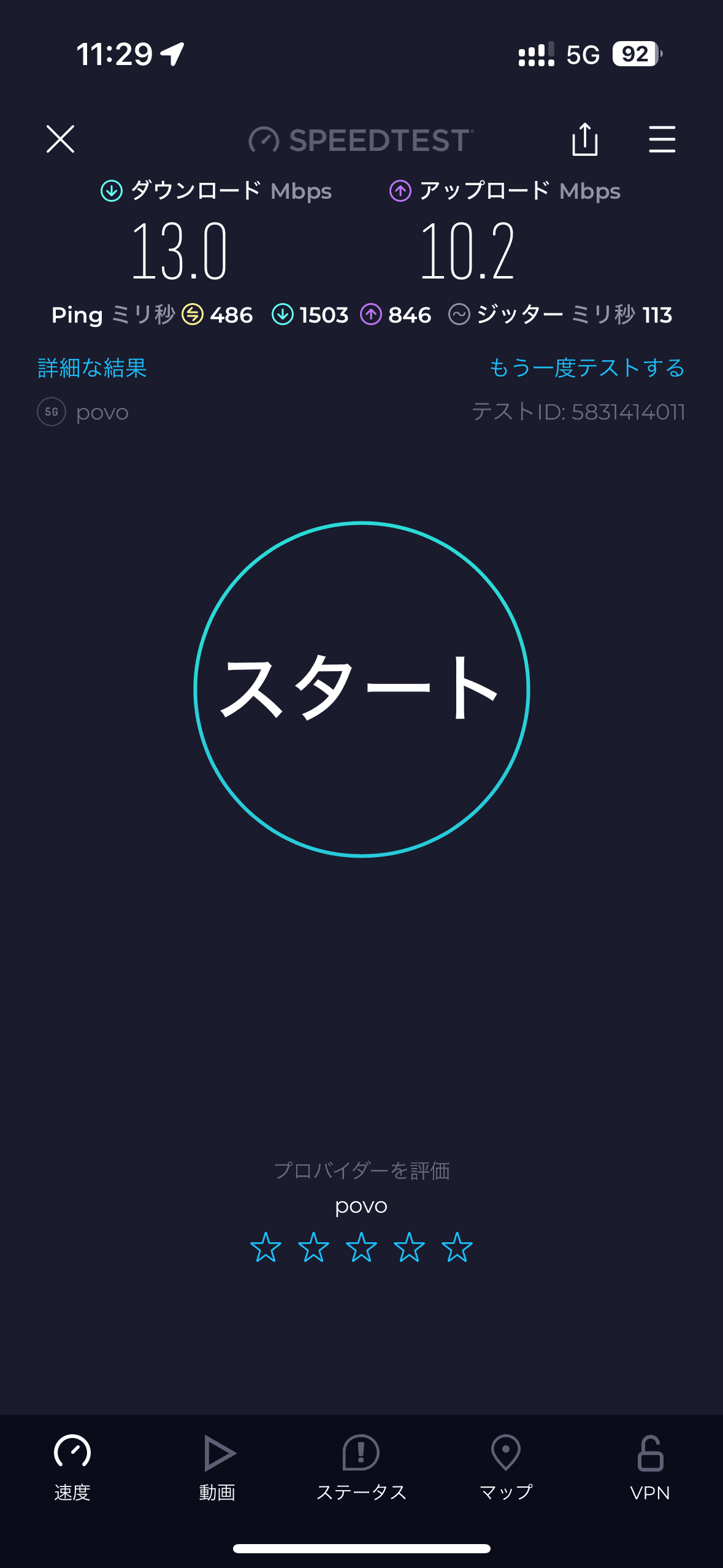The image size is (723, 1568).
Task: Click the Speedtest logo
Action: click(x=361, y=140)
